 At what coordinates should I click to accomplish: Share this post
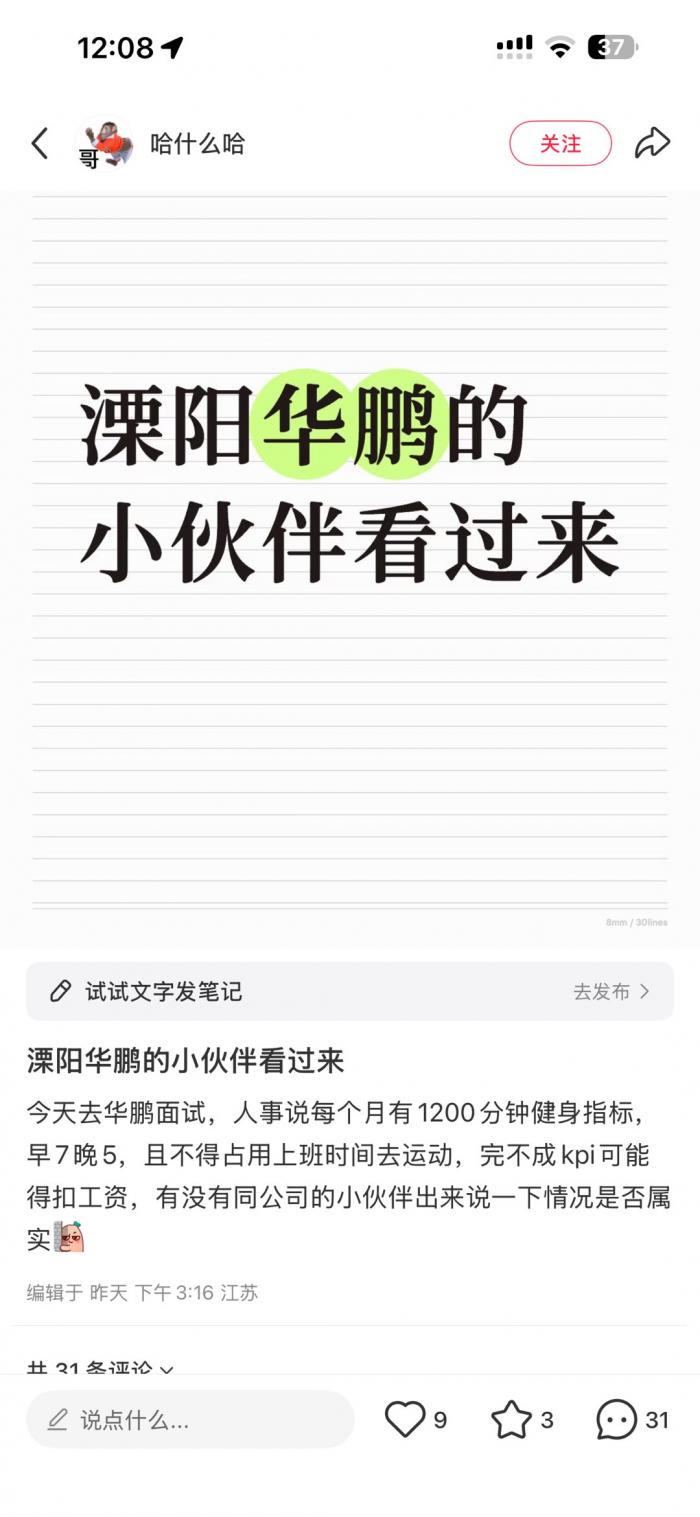tap(652, 143)
